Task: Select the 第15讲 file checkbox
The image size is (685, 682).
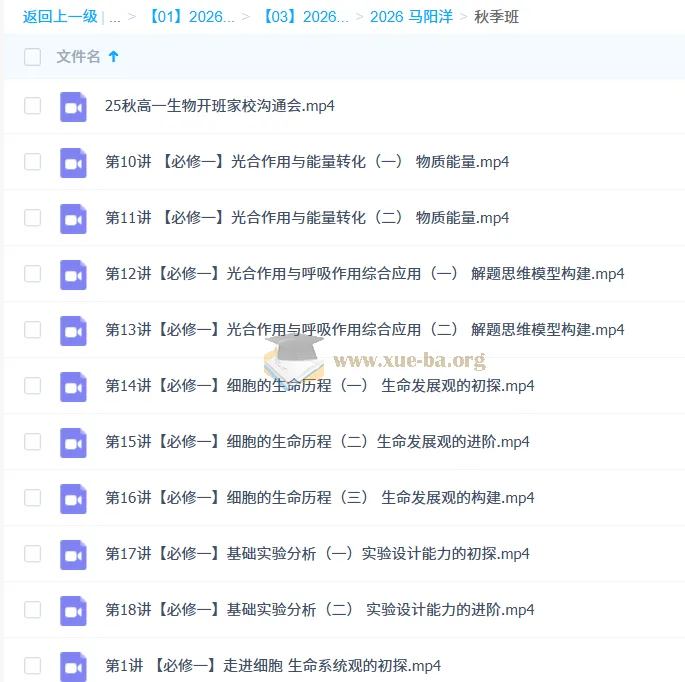Action: [33, 441]
